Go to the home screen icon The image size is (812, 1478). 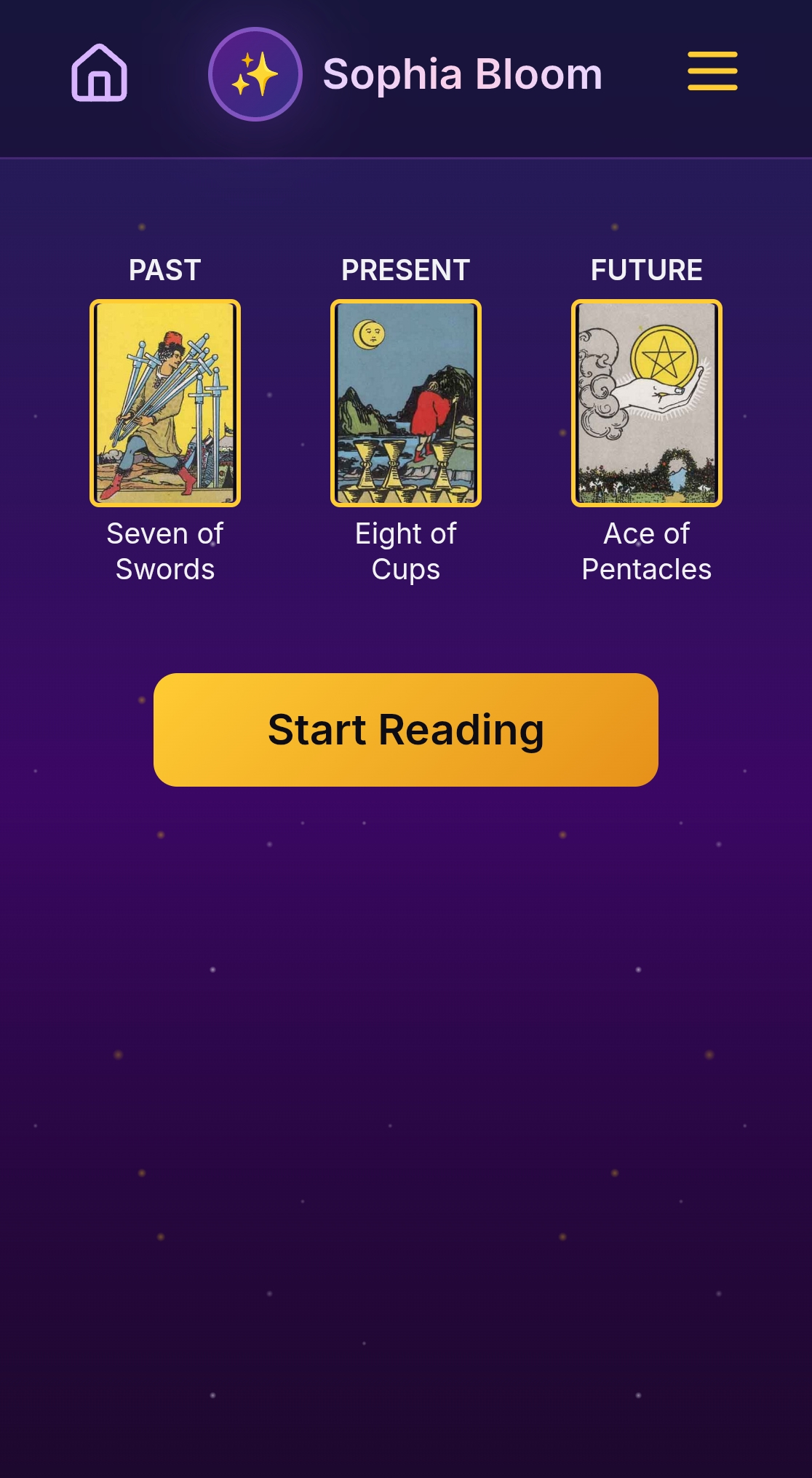point(100,73)
